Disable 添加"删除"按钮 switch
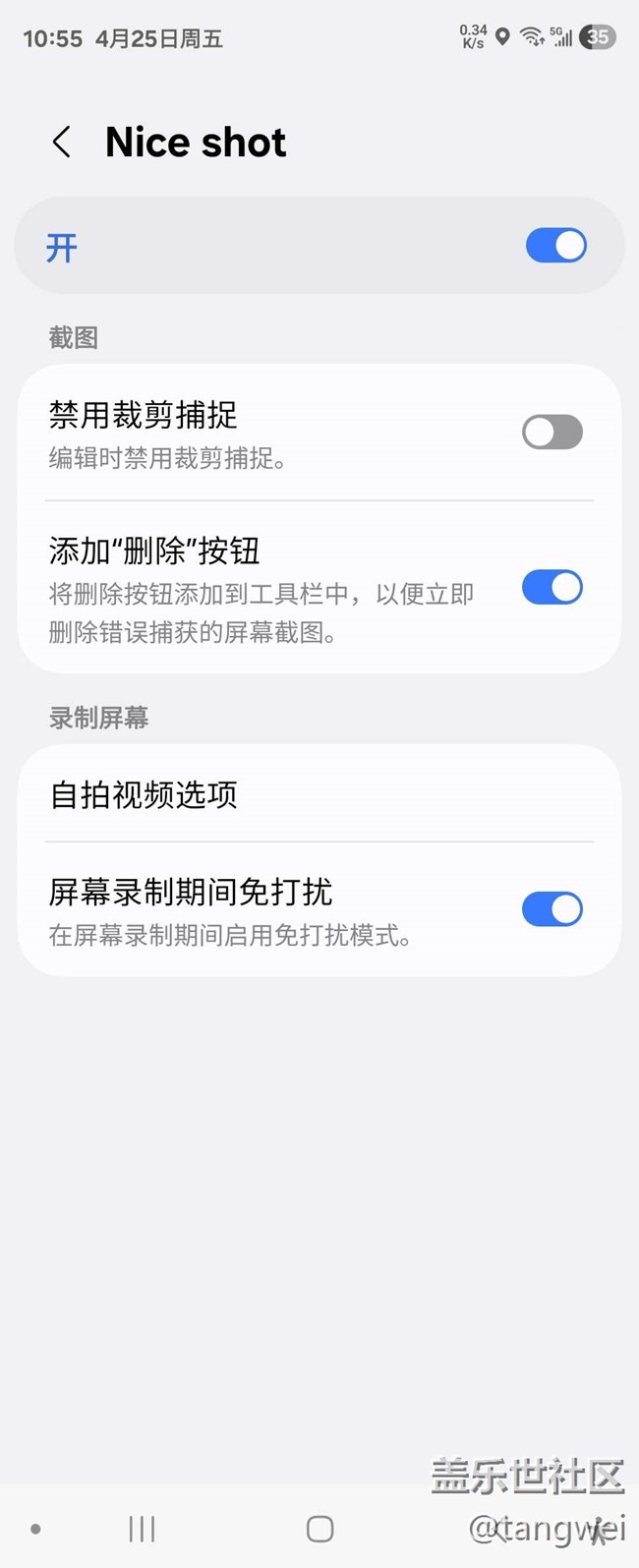The width and height of the screenshot is (639, 1568). [x=552, y=587]
